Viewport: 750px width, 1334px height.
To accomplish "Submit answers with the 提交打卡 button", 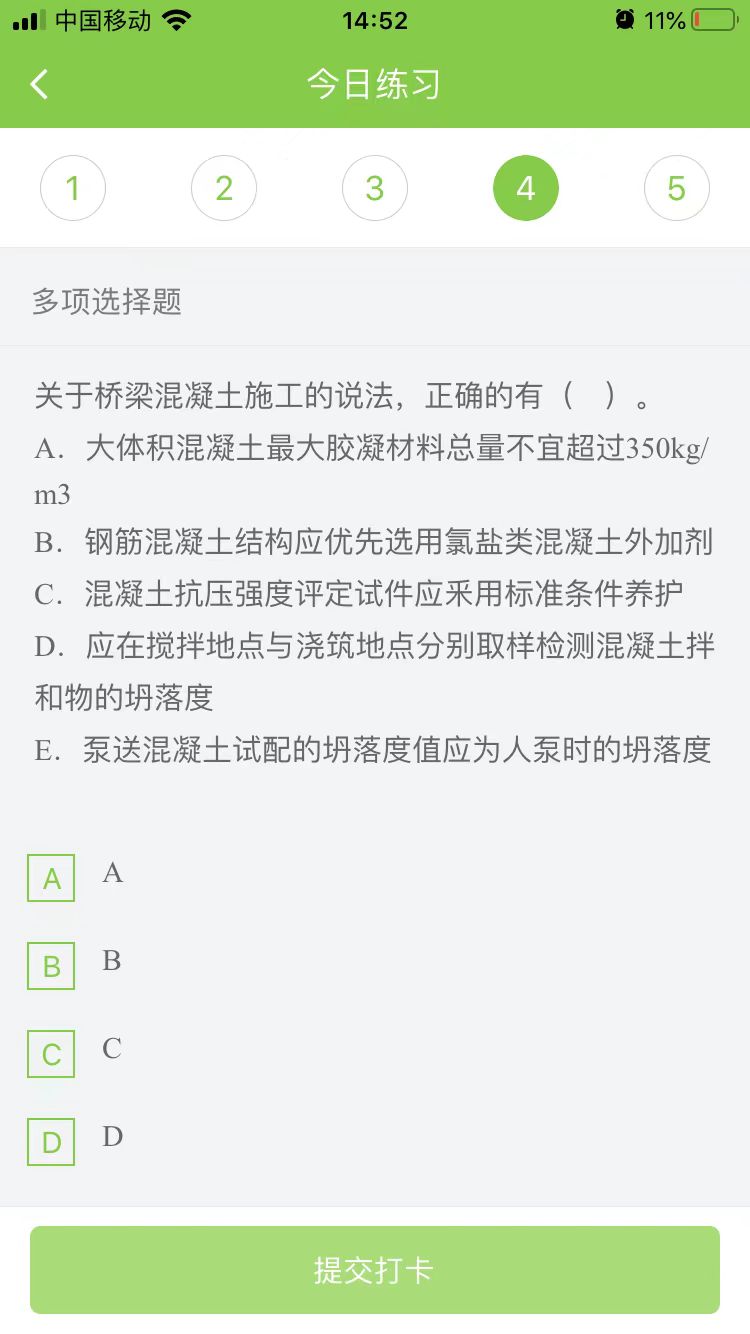I will tap(375, 1270).
